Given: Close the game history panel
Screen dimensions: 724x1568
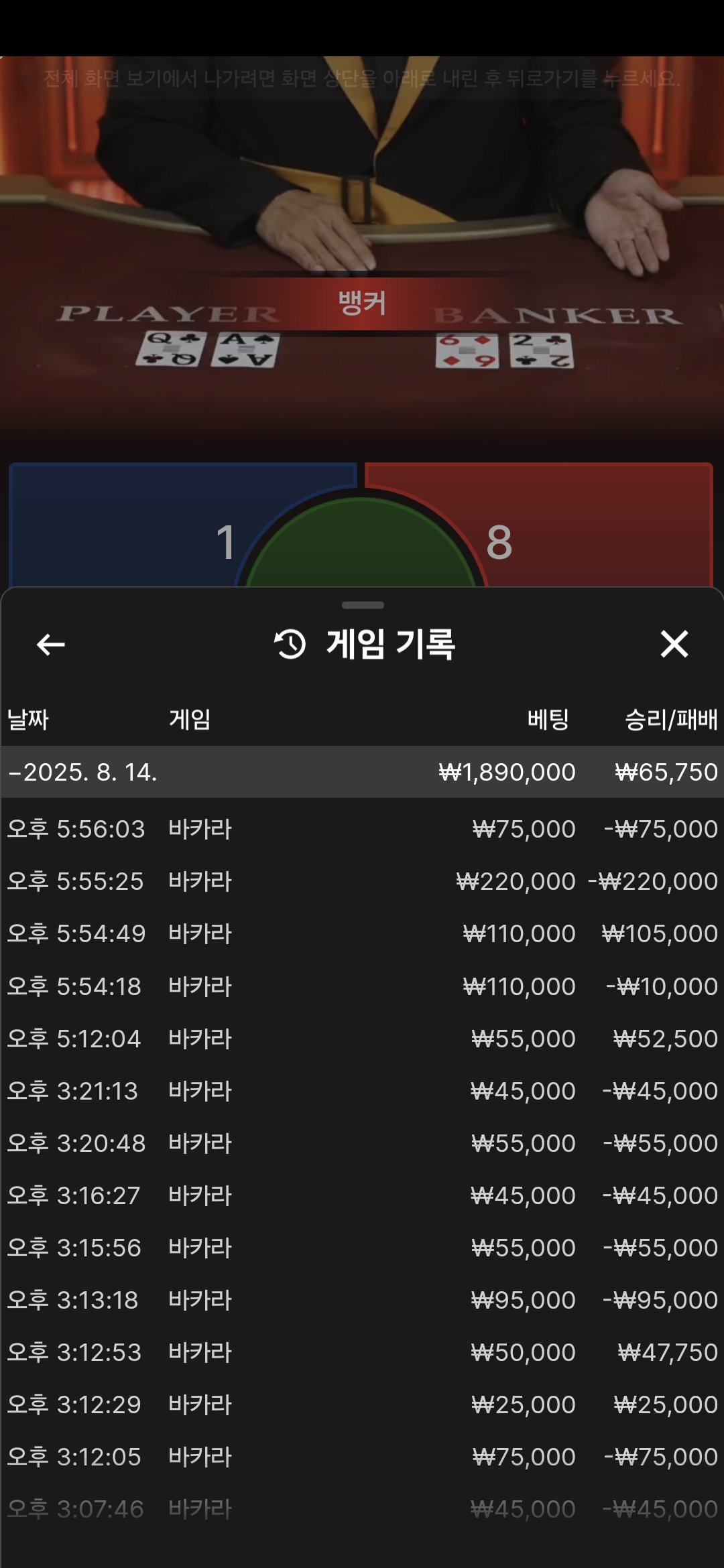Looking at the screenshot, I should (674, 644).
